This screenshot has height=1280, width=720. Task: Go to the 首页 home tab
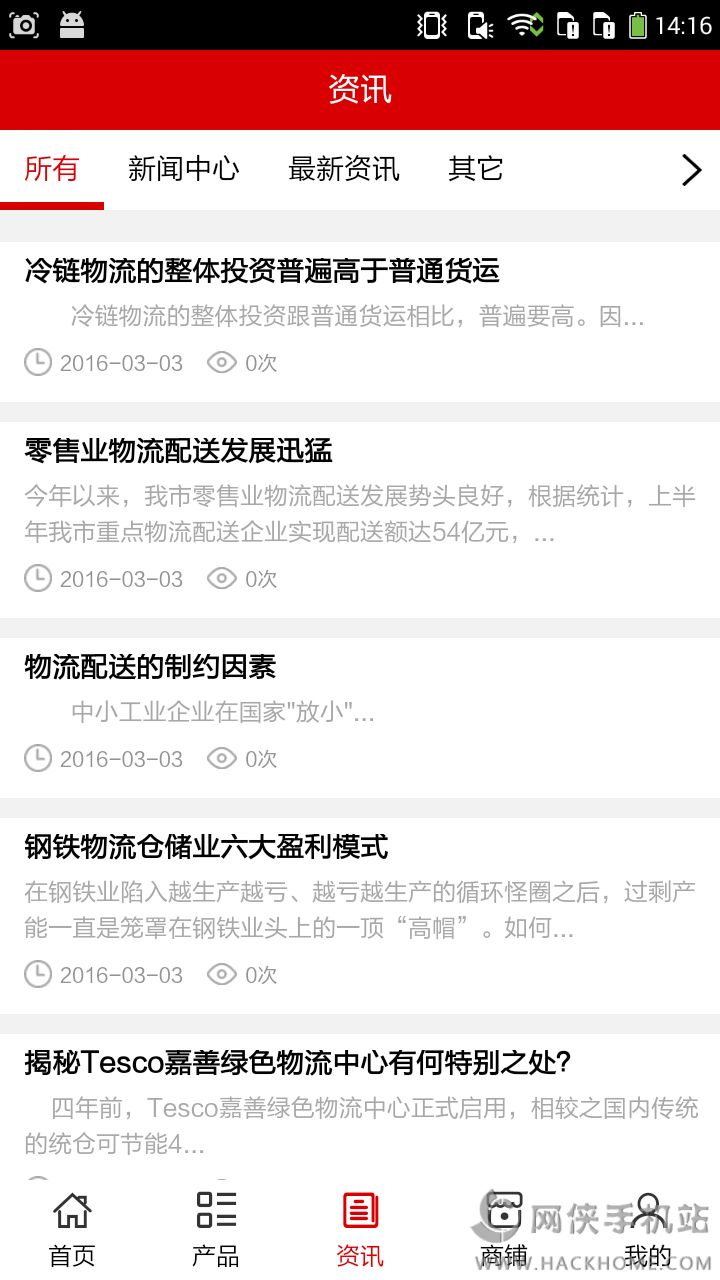click(72, 1229)
